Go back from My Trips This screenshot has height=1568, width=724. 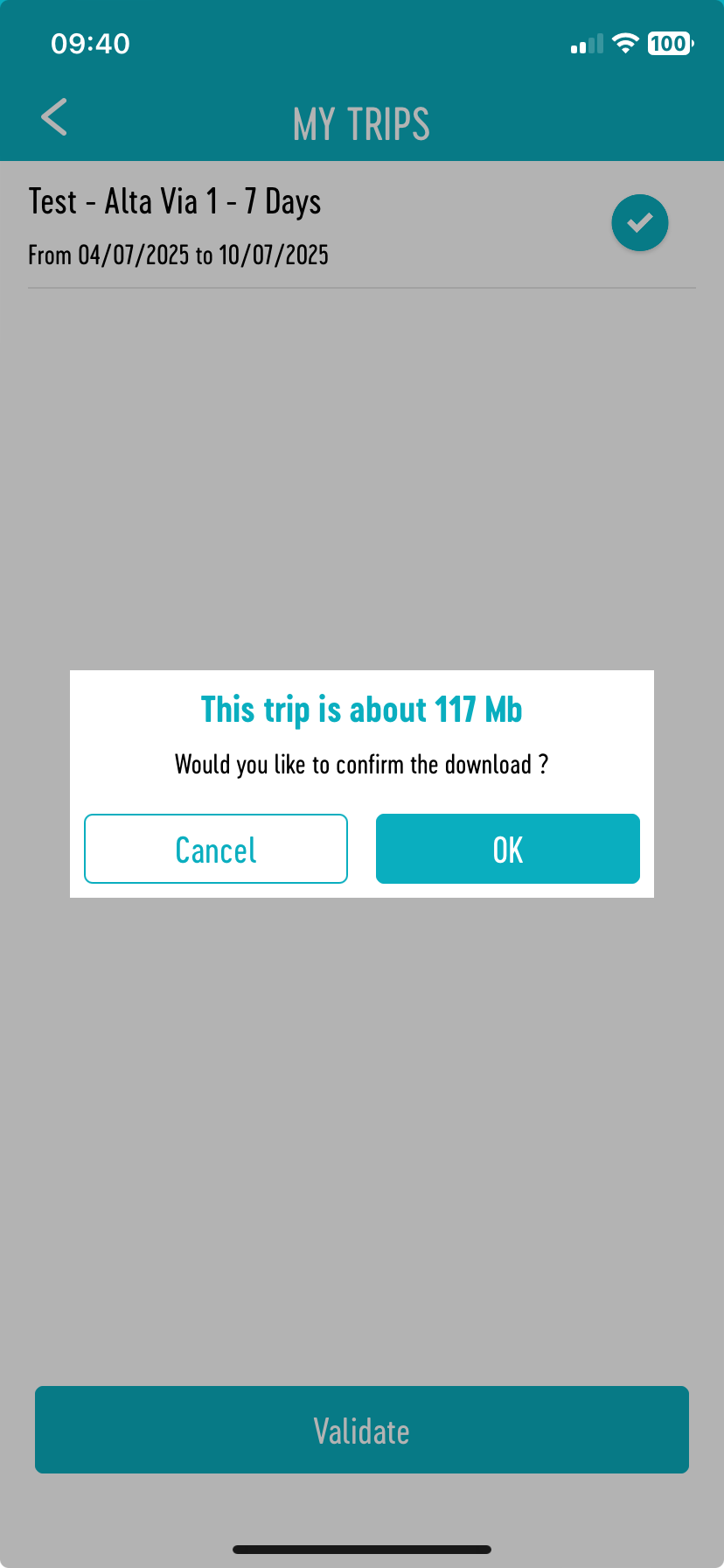click(x=54, y=117)
